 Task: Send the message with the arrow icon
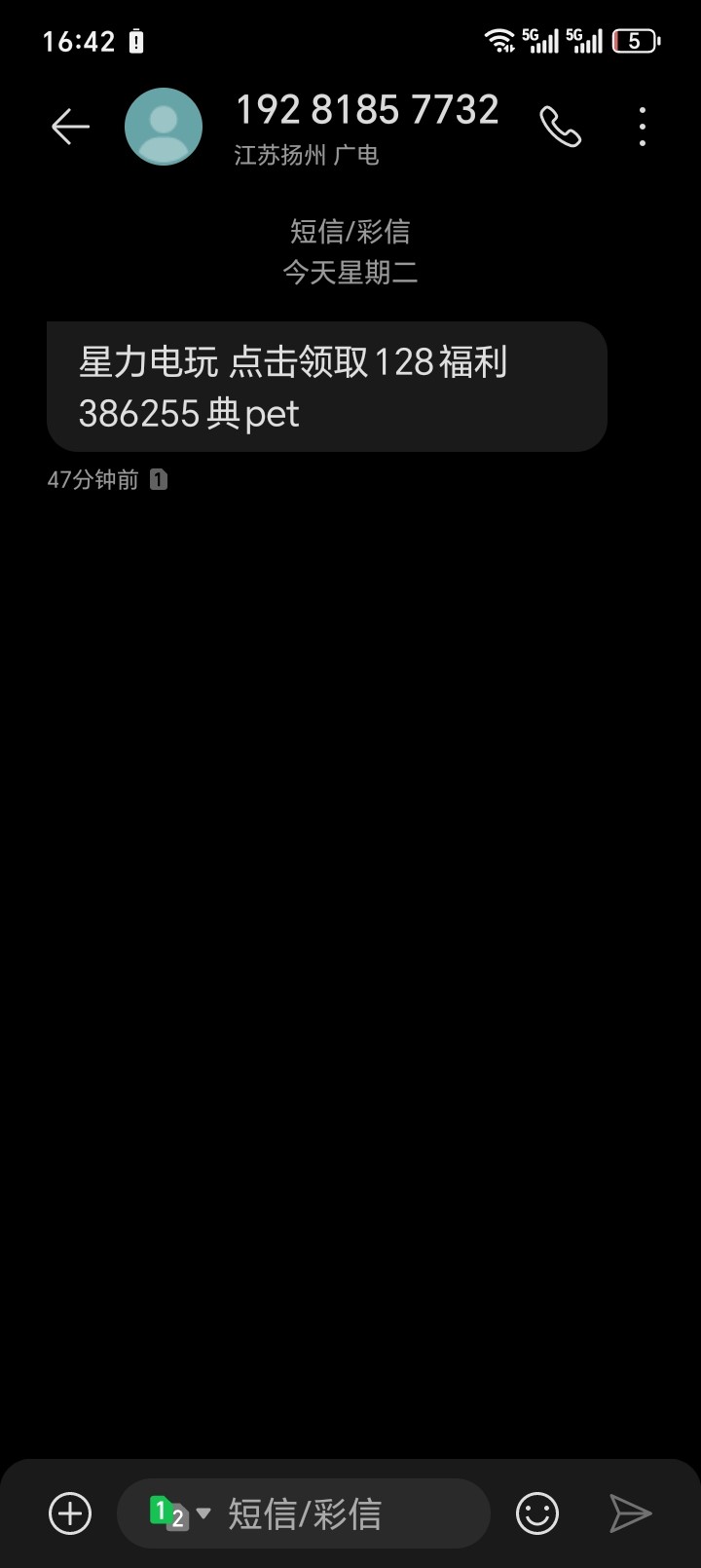click(x=631, y=1513)
